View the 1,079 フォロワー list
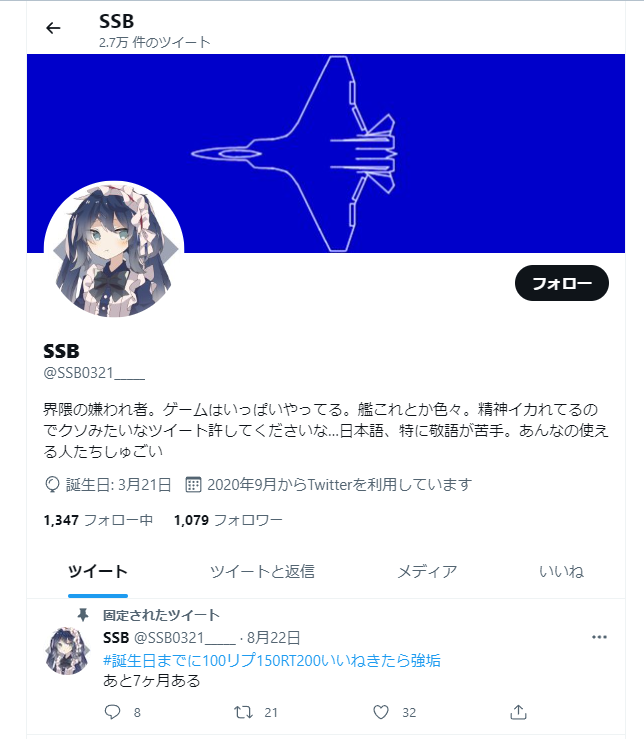Screen dimensions: 644x739 coord(228,520)
